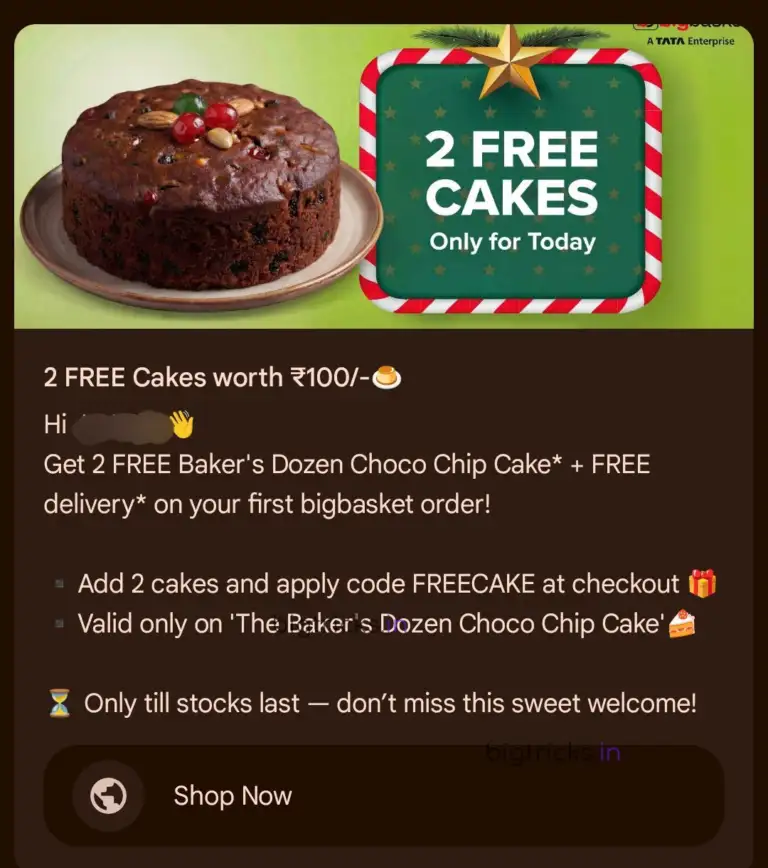768x868 pixels.
Task: Open the Shop Now link
Action: tap(232, 795)
